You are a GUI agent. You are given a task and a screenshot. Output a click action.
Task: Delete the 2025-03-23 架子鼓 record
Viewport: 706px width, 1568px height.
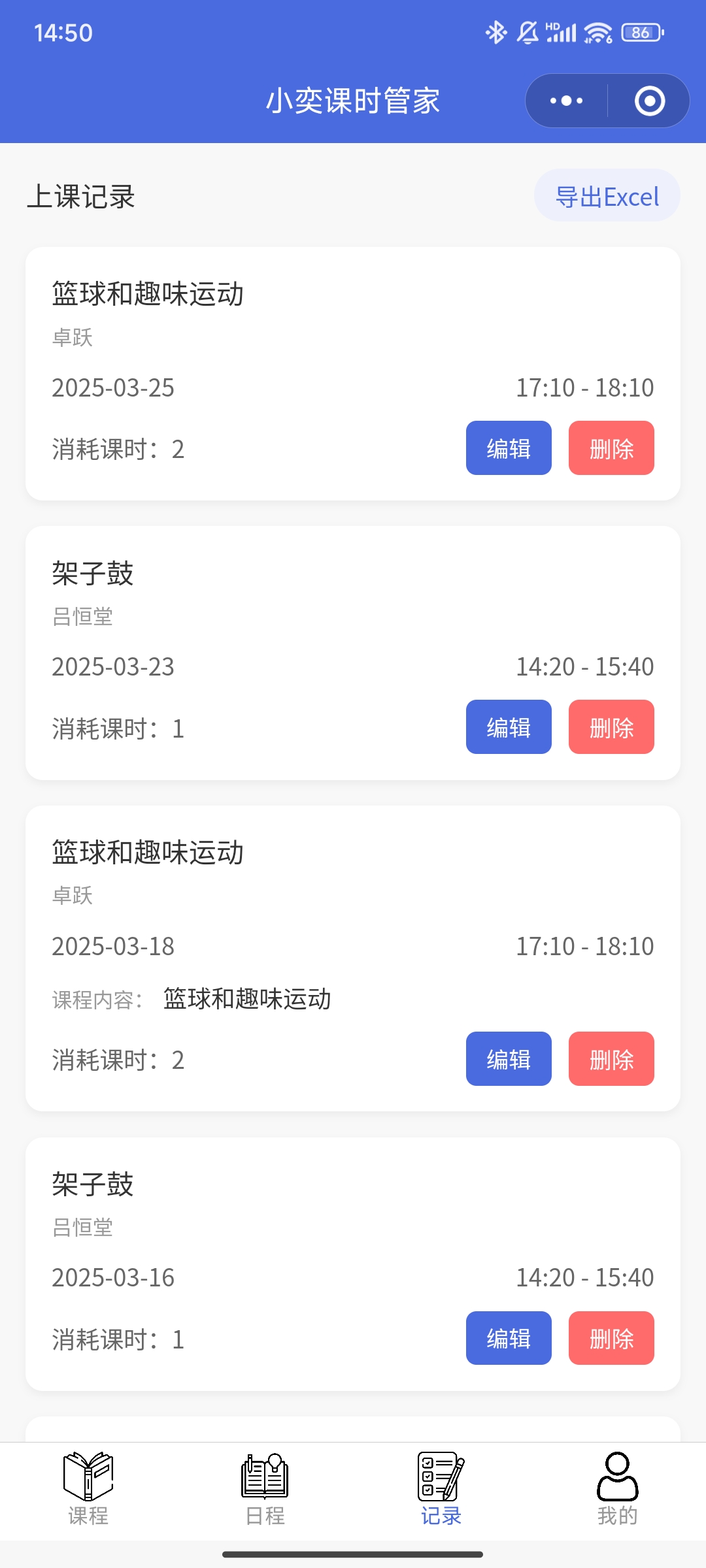coord(611,727)
